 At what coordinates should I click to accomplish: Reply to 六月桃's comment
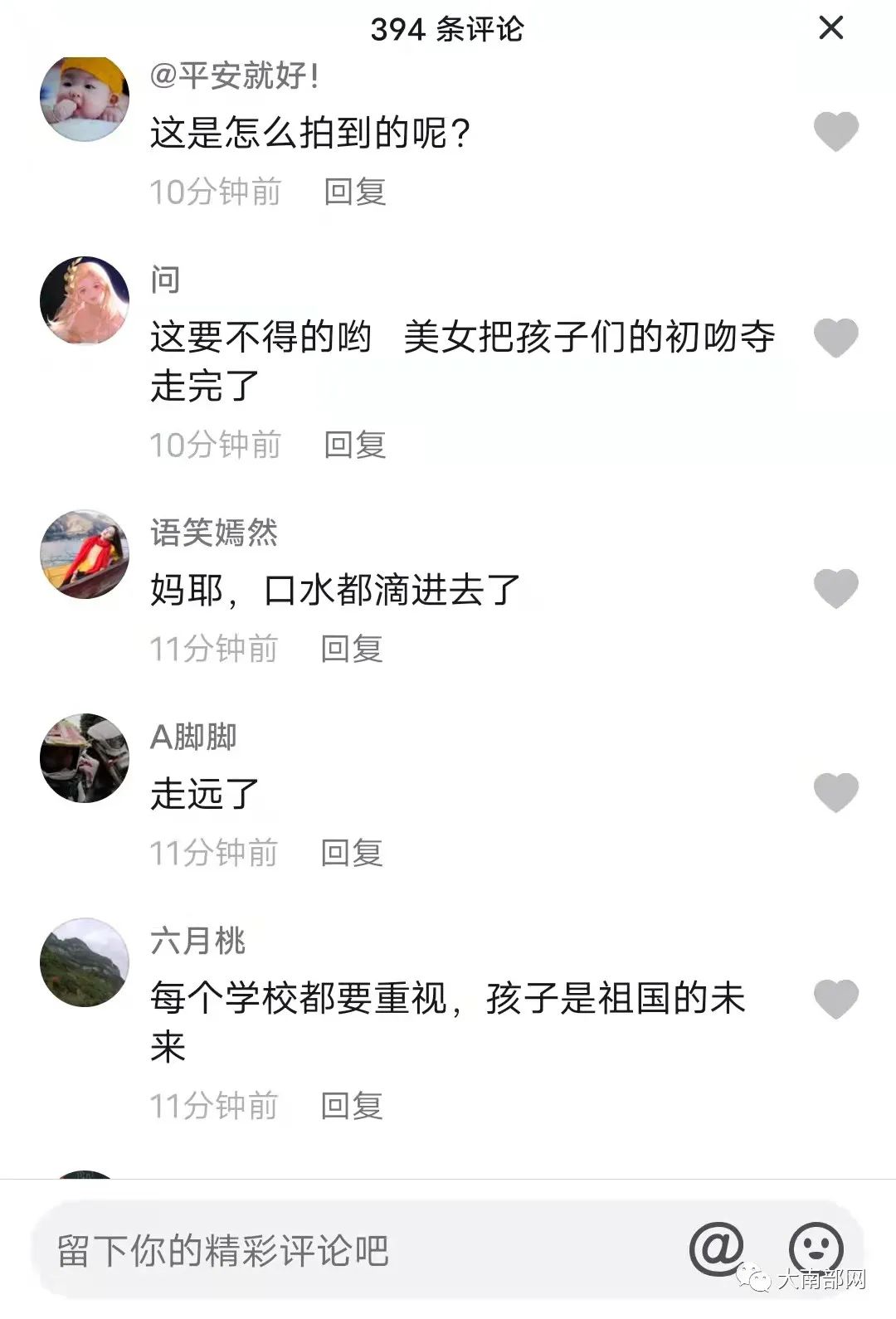coord(352,1105)
